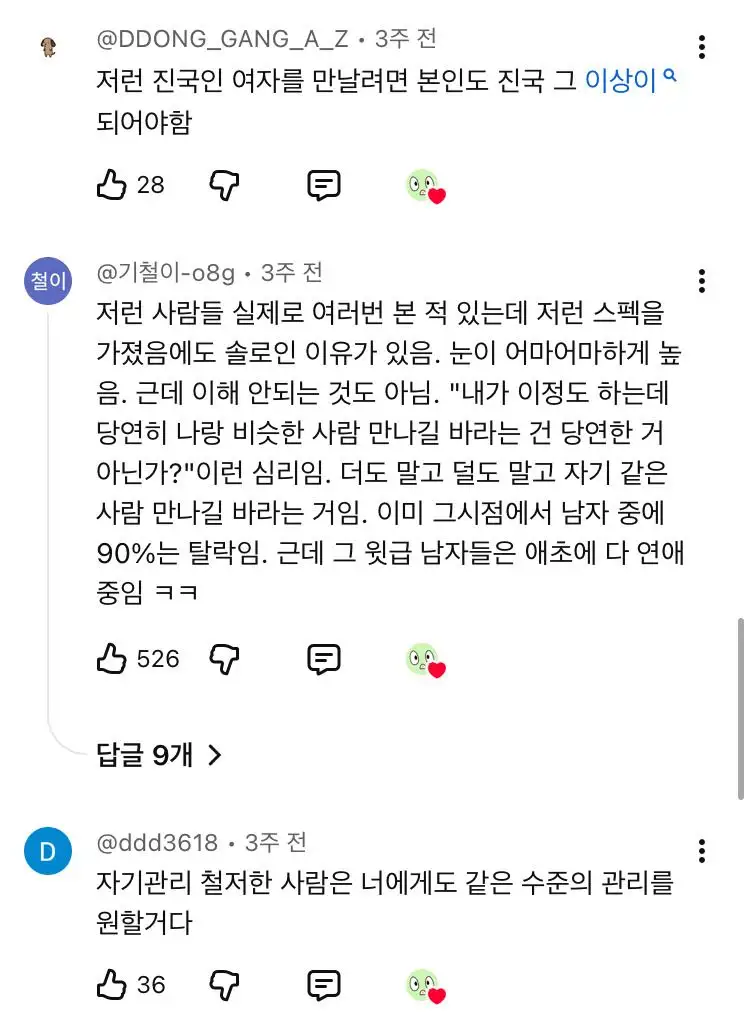Viewport: 750px width, 1022px height.
Task: Open the overflow menu for @기철이-o8g's comment
Action: (703, 280)
